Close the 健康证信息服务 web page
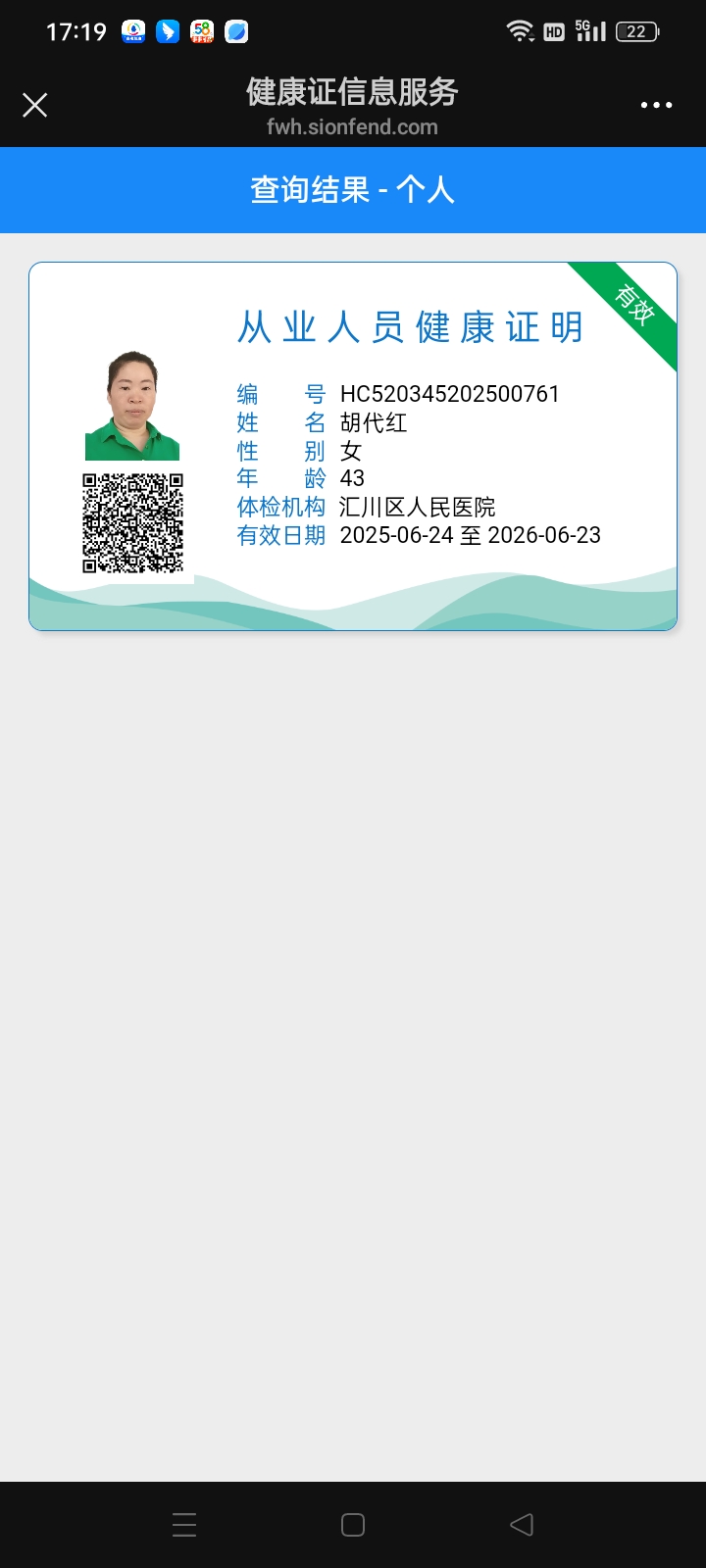The width and height of the screenshot is (706, 1568). [35, 105]
